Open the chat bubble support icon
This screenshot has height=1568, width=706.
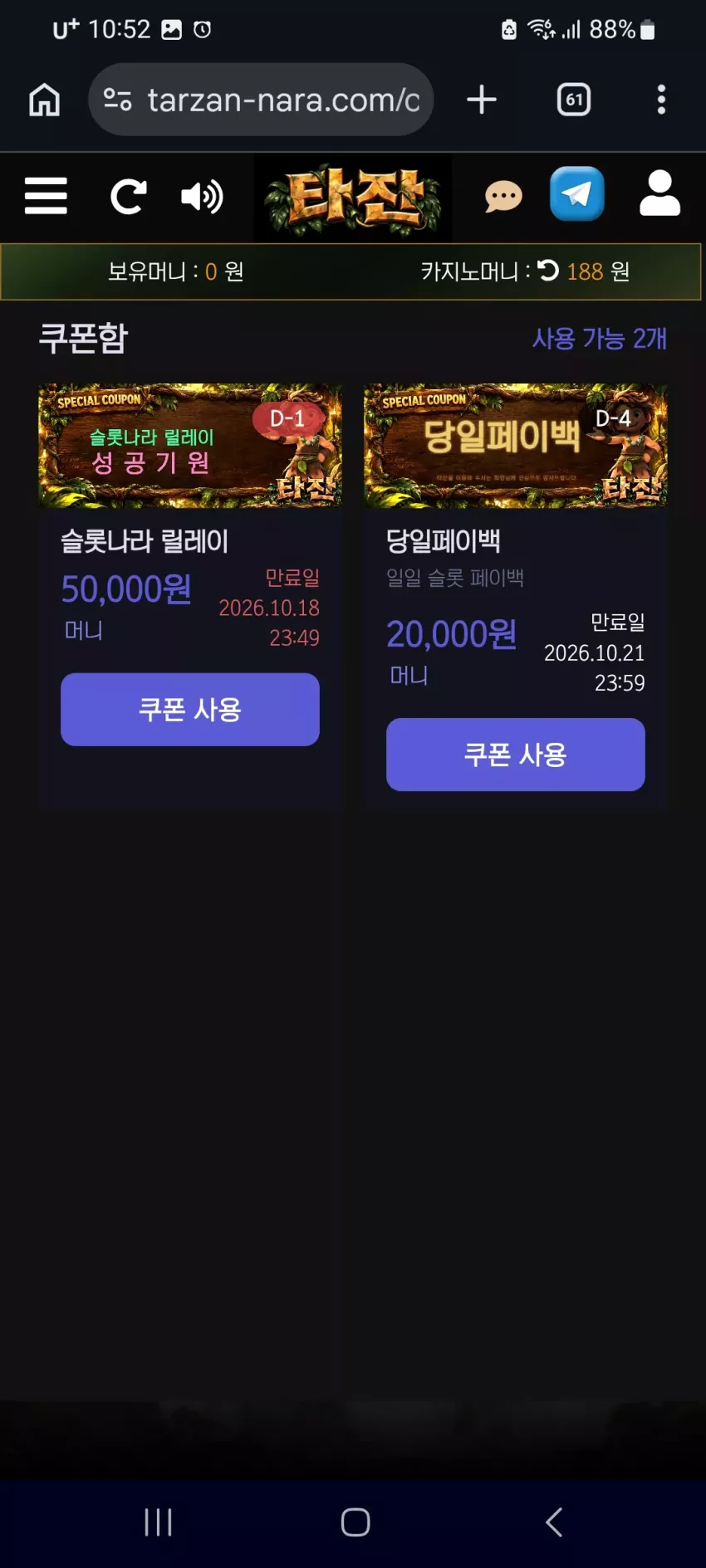(x=503, y=197)
